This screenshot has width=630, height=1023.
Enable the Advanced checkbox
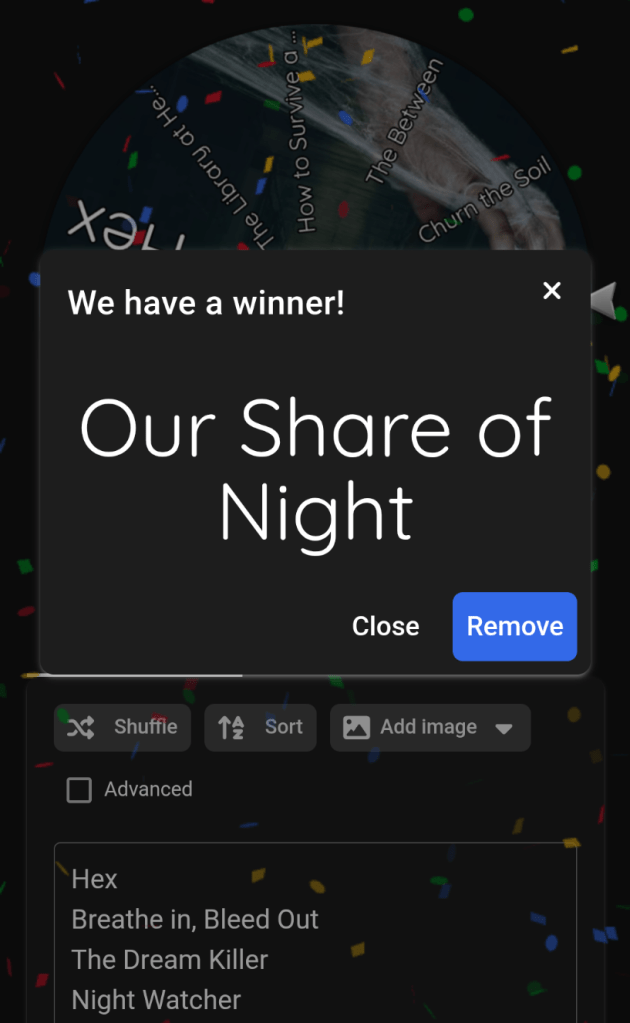(79, 790)
